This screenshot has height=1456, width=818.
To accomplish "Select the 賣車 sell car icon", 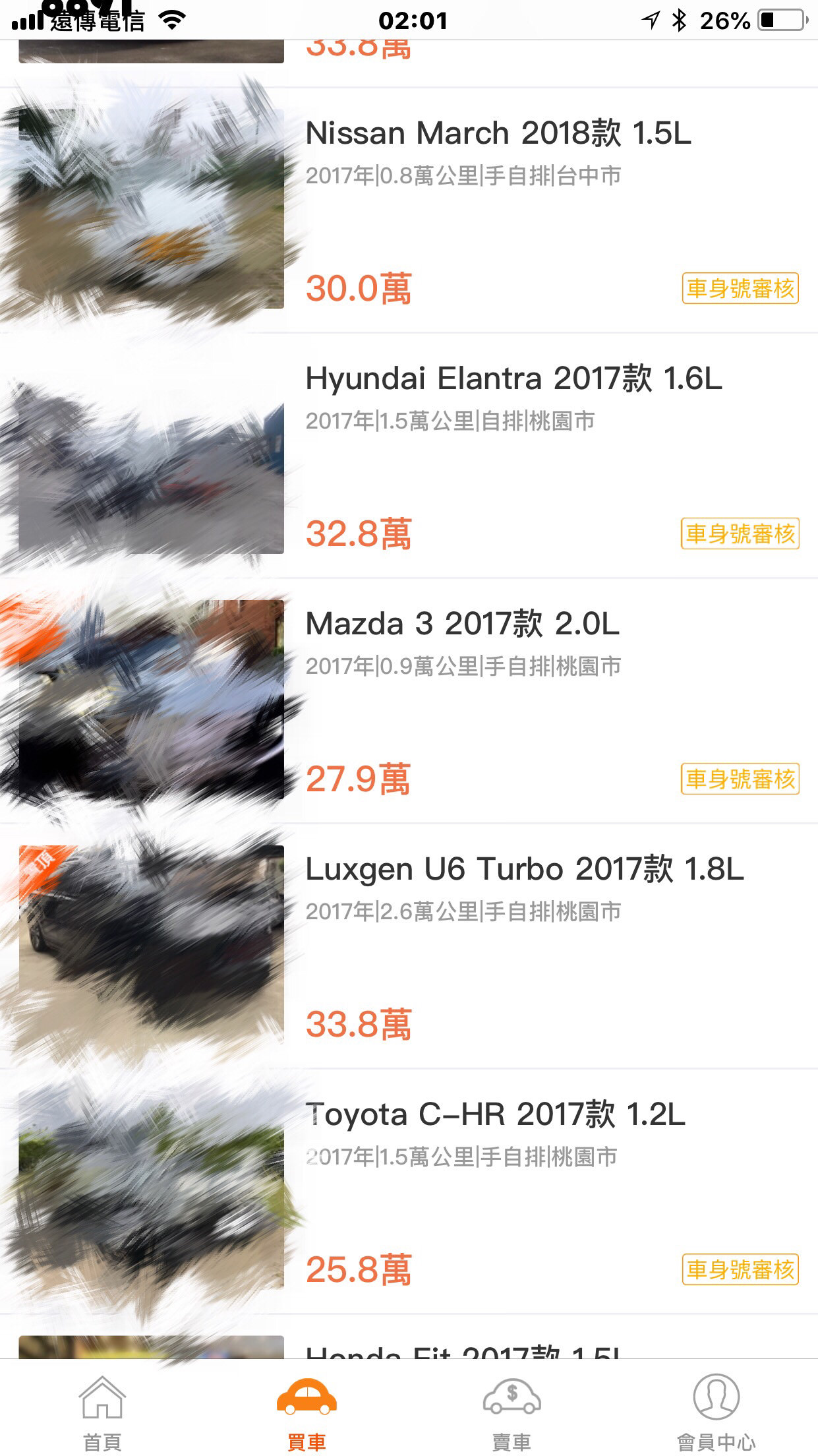I will 511,1393.
